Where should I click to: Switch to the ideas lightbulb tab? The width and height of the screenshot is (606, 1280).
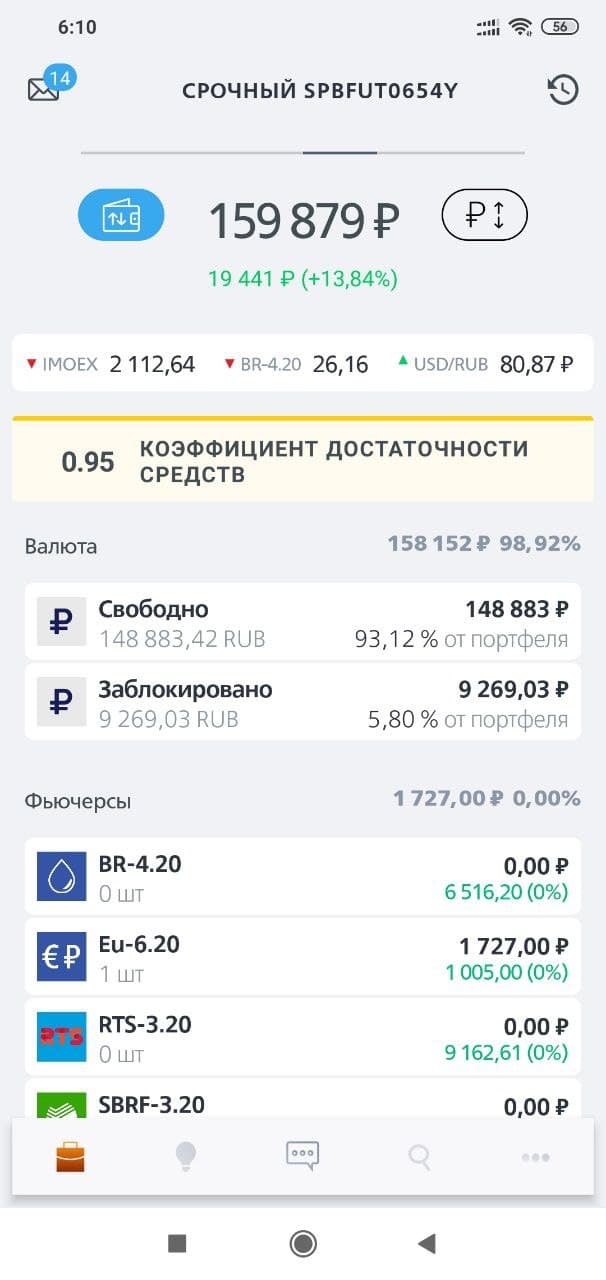pos(185,1157)
